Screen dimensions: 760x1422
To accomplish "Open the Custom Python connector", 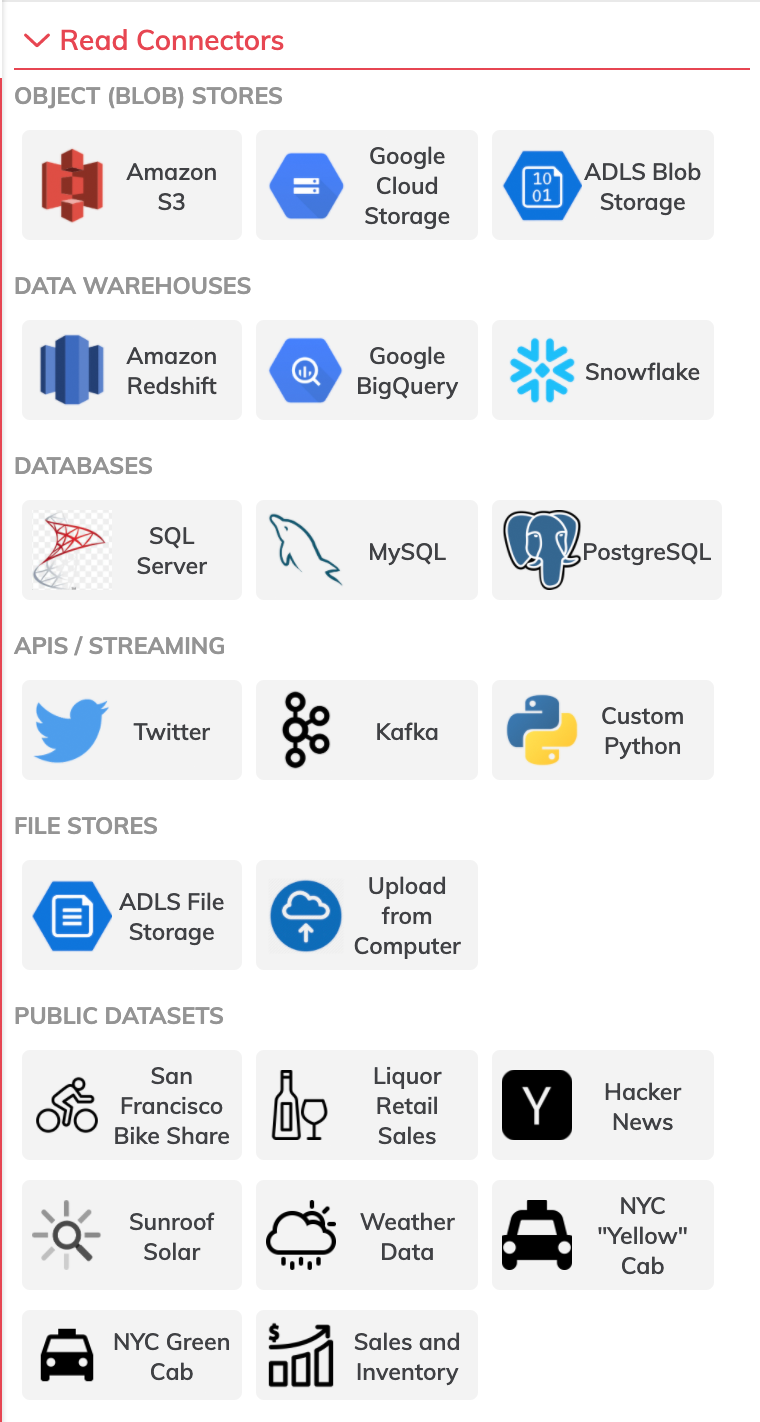I will [x=602, y=731].
